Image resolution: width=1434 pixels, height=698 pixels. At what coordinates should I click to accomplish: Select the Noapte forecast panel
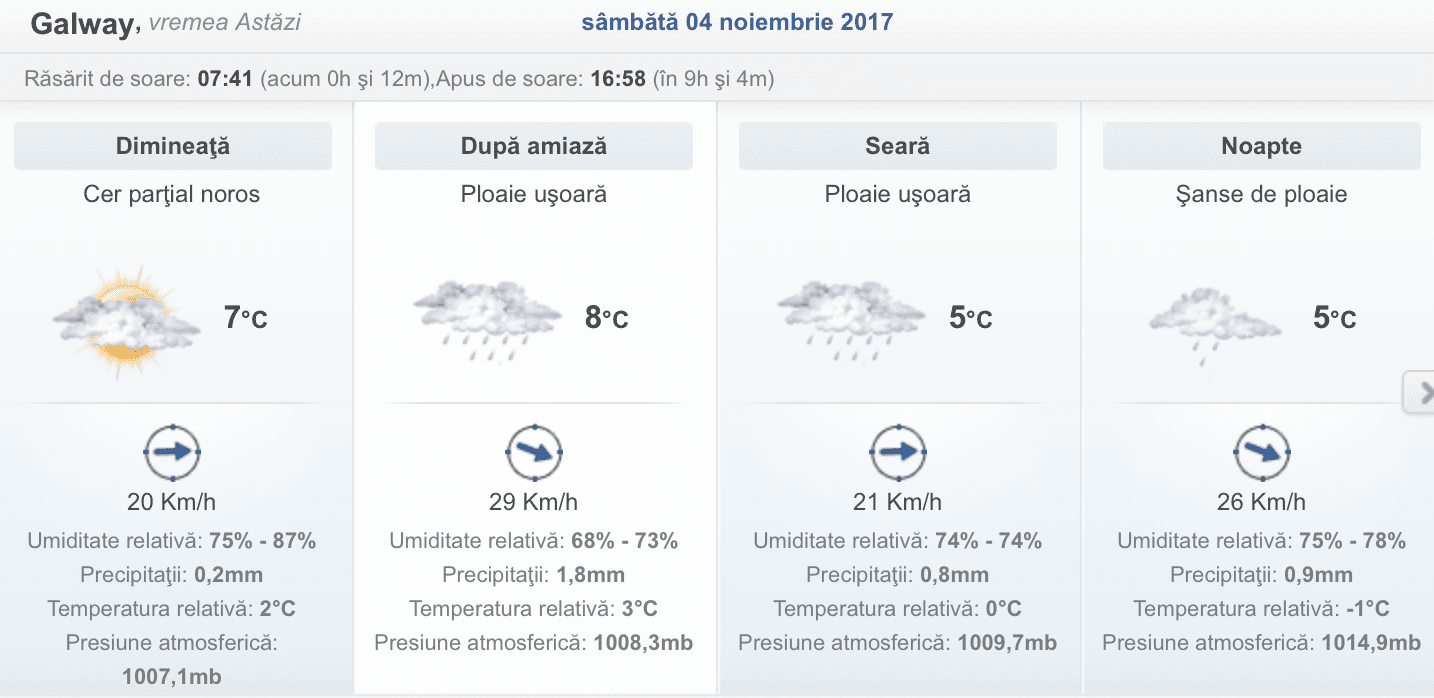click(1261, 147)
